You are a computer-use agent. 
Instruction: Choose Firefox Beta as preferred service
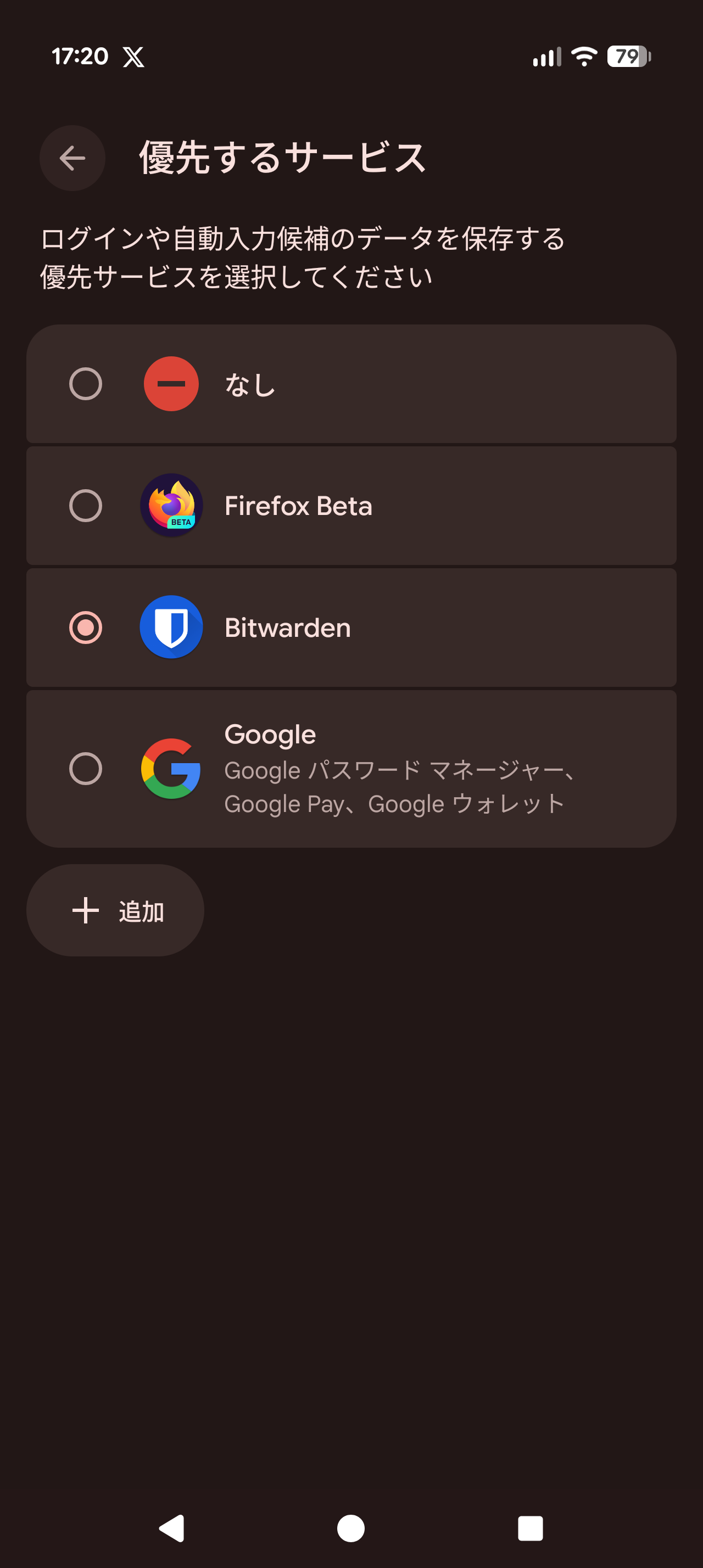[86, 506]
